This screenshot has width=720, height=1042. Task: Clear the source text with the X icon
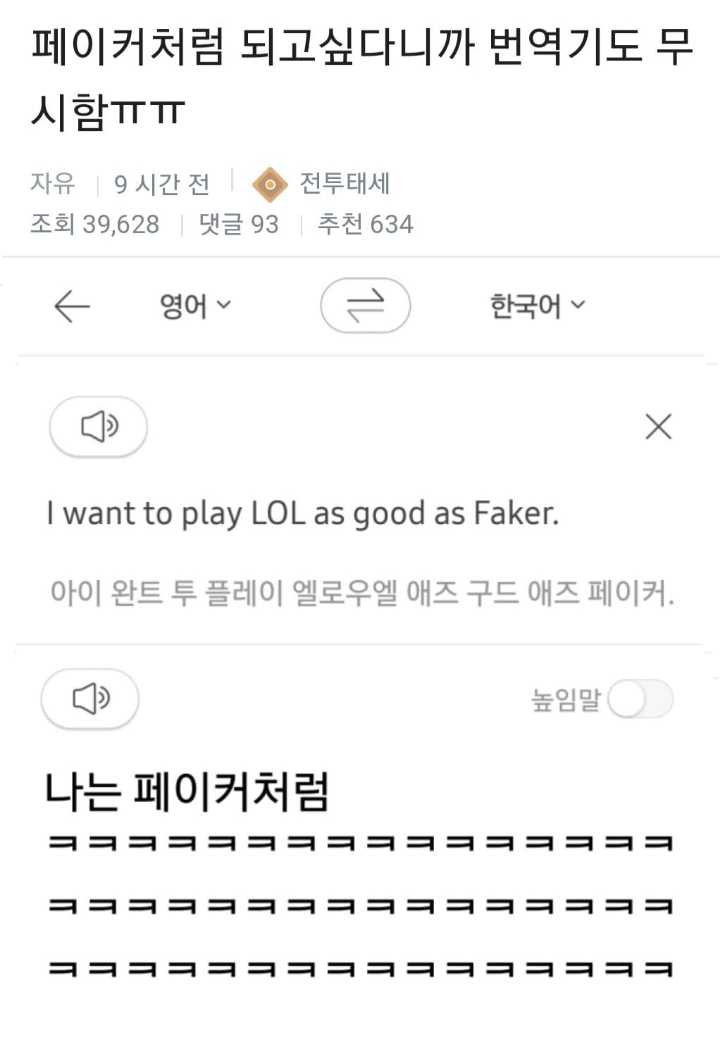657,427
